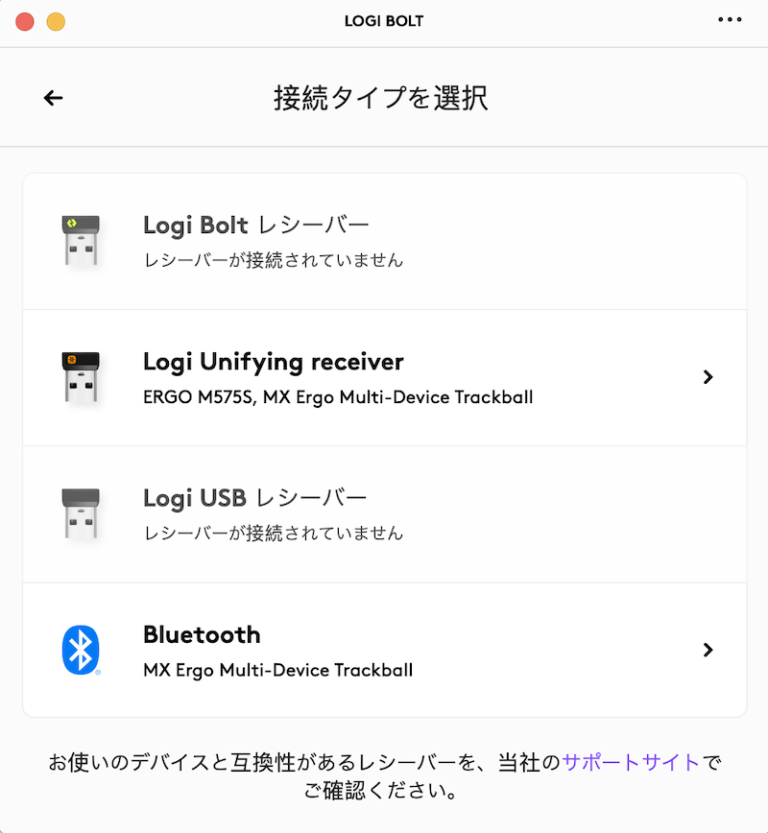
Task: Click the Logi Unifying receiver USB icon
Action: coord(80,377)
